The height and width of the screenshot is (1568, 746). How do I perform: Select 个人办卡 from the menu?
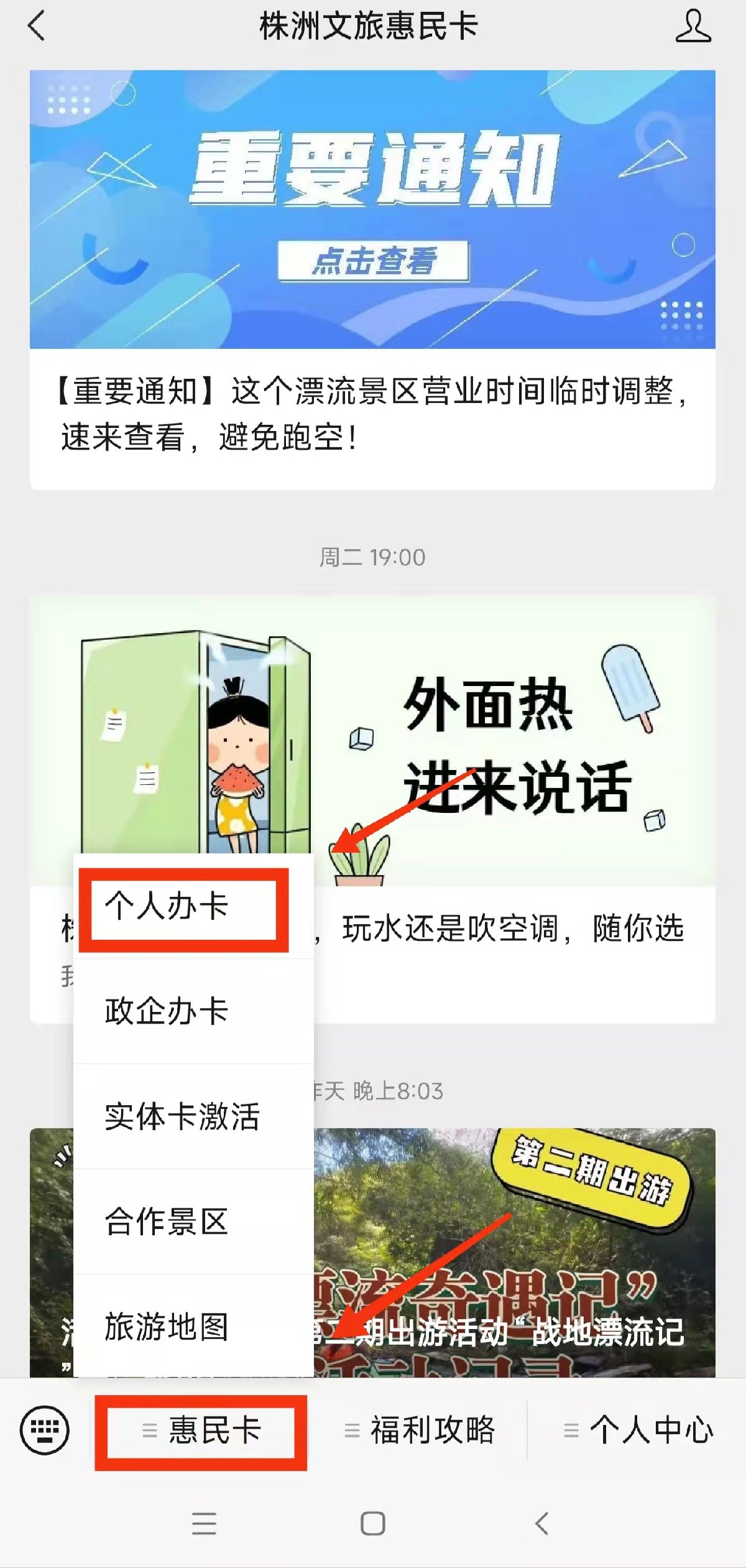pos(167,907)
